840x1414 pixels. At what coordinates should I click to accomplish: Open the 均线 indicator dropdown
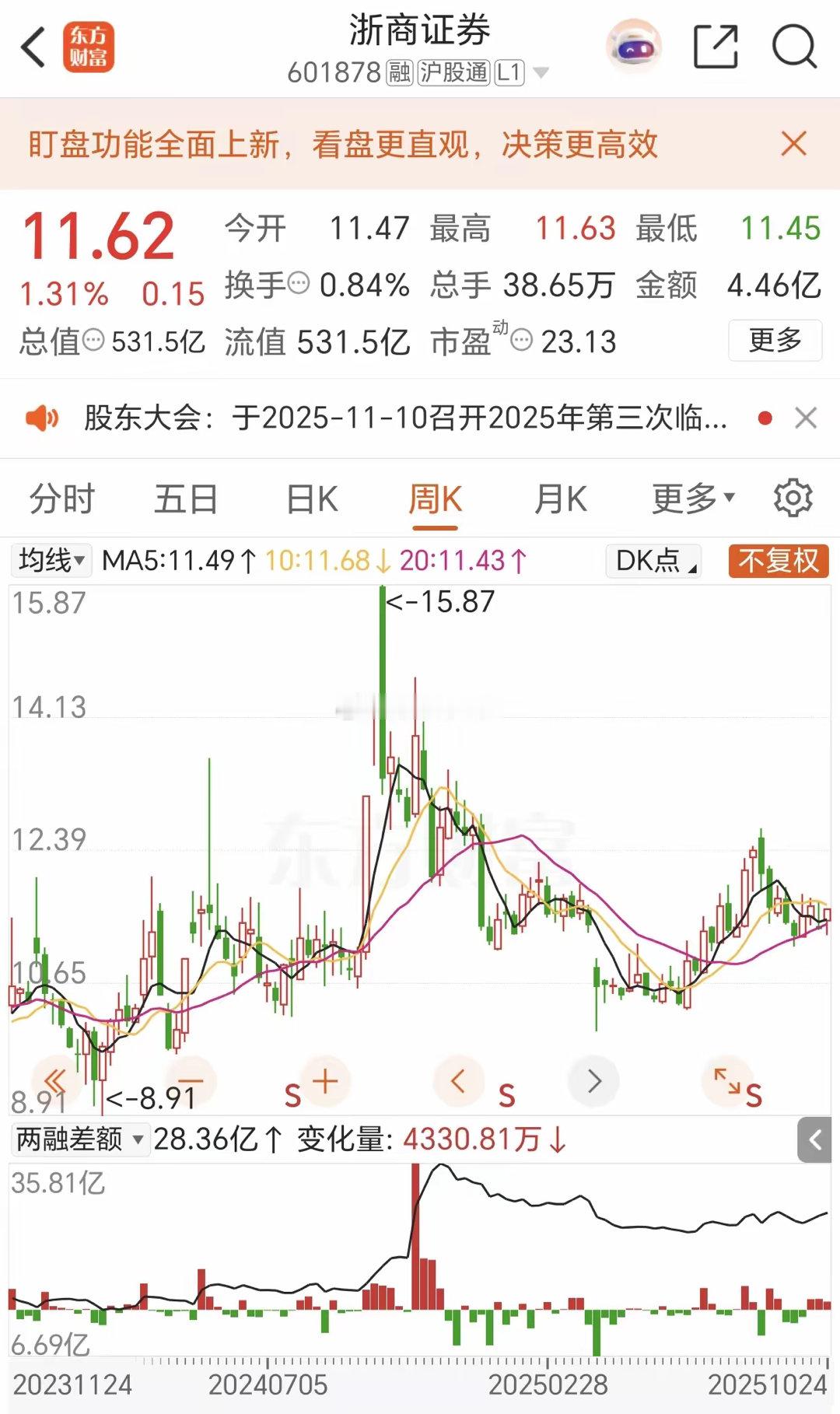(x=51, y=561)
